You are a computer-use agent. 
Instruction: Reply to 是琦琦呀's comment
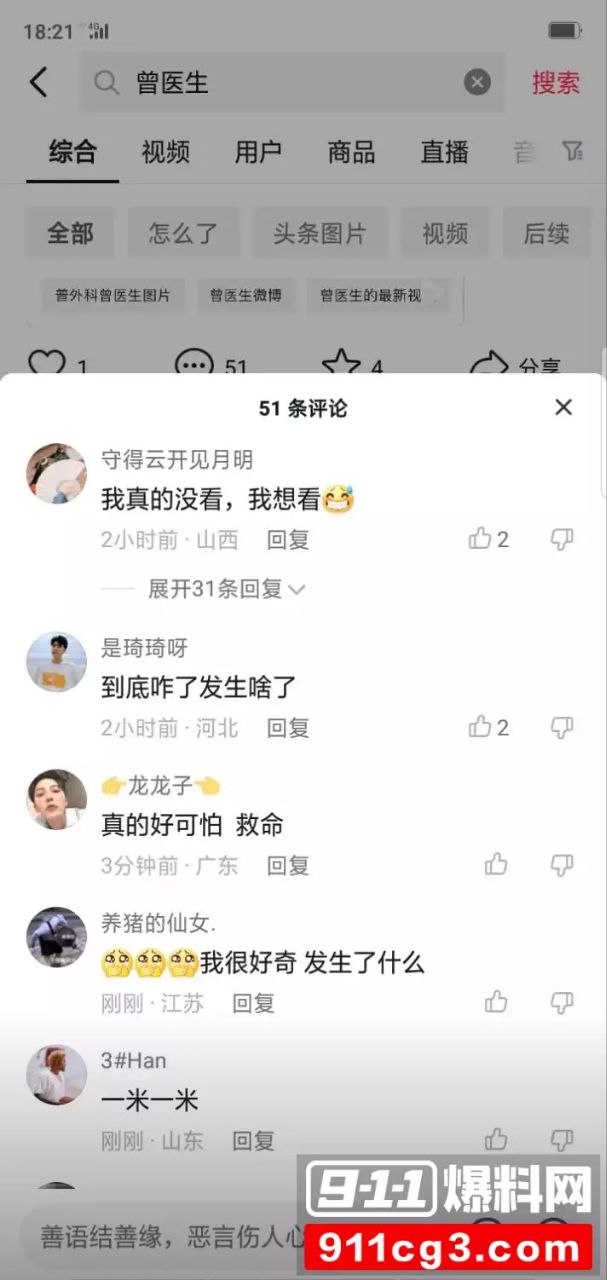pyautogui.click(x=288, y=728)
